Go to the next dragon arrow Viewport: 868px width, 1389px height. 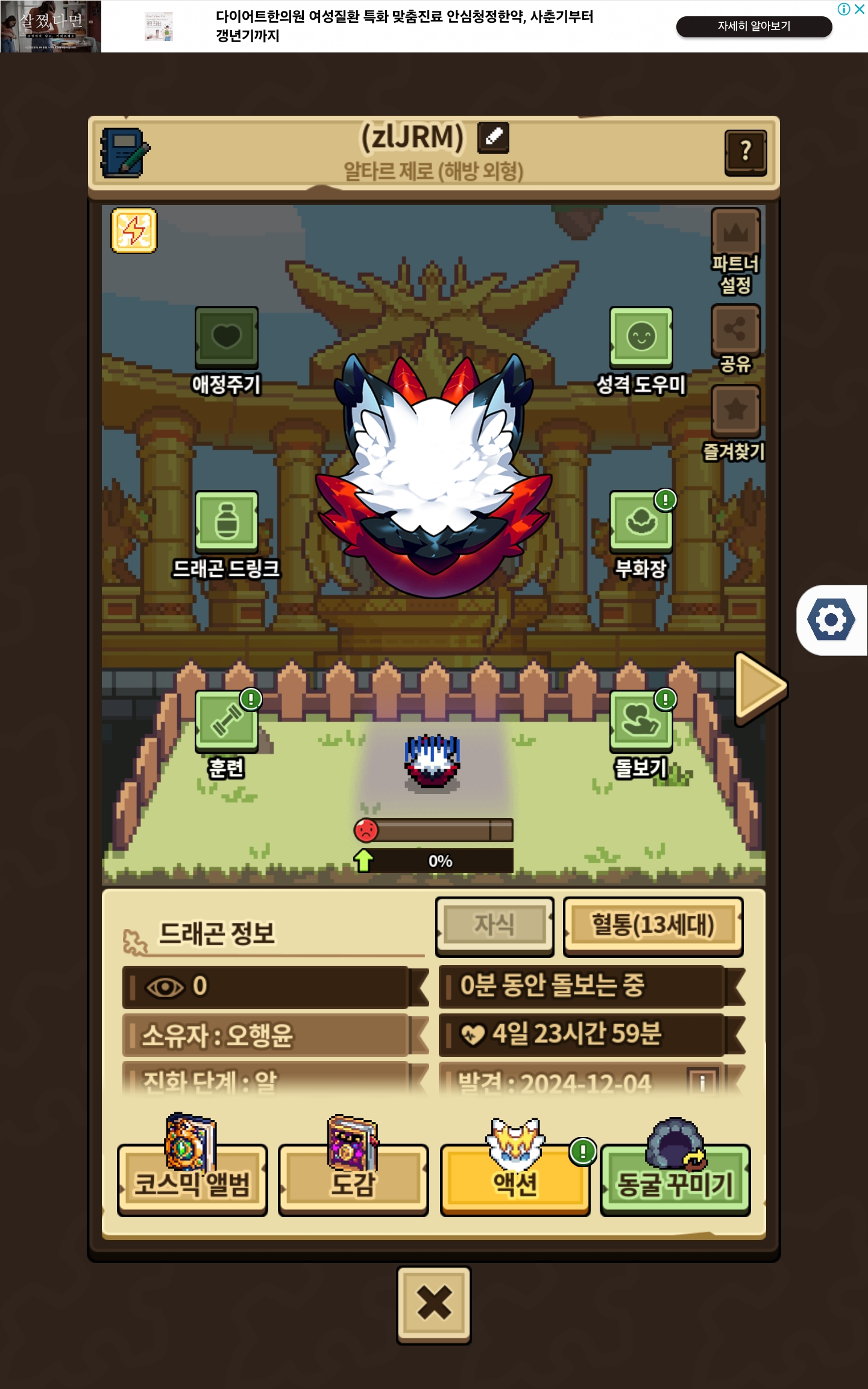[x=761, y=687]
